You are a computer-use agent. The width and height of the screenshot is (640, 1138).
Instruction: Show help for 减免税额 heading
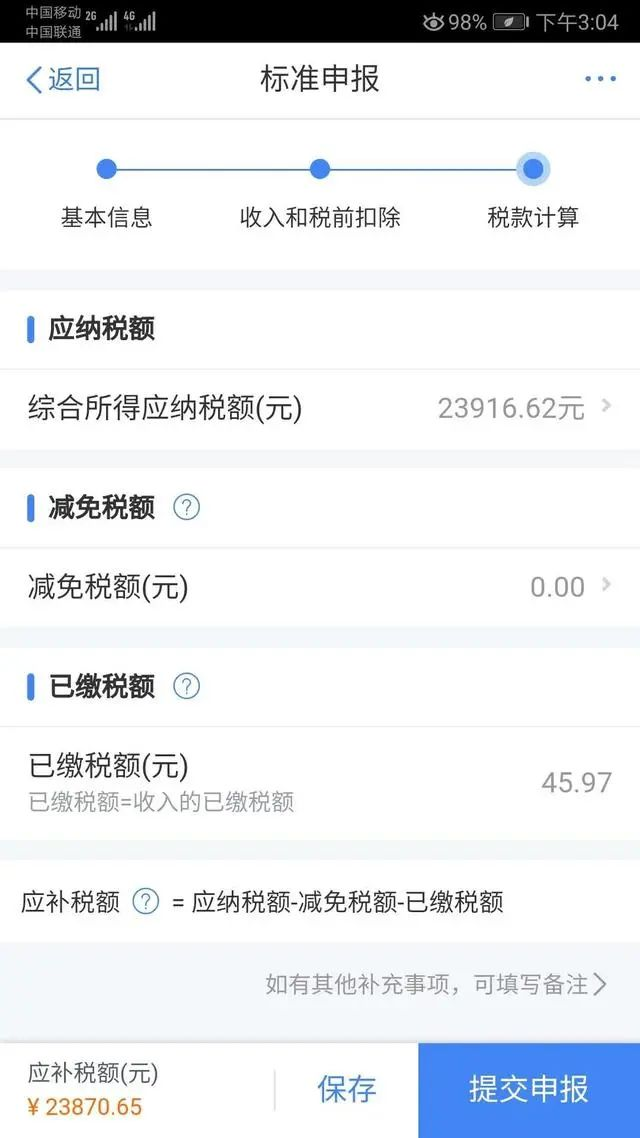point(187,507)
